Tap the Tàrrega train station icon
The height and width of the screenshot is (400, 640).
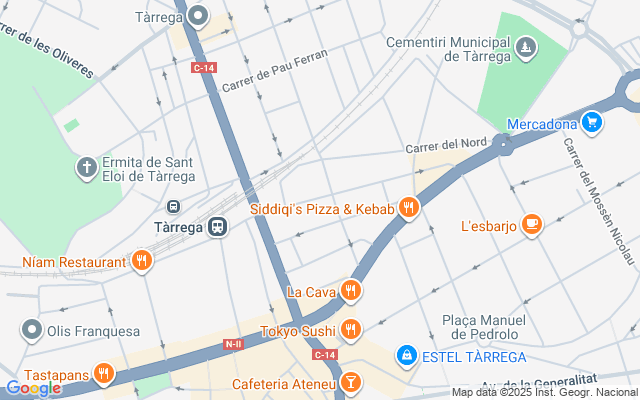pyautogui.click(x=217, y=227)
